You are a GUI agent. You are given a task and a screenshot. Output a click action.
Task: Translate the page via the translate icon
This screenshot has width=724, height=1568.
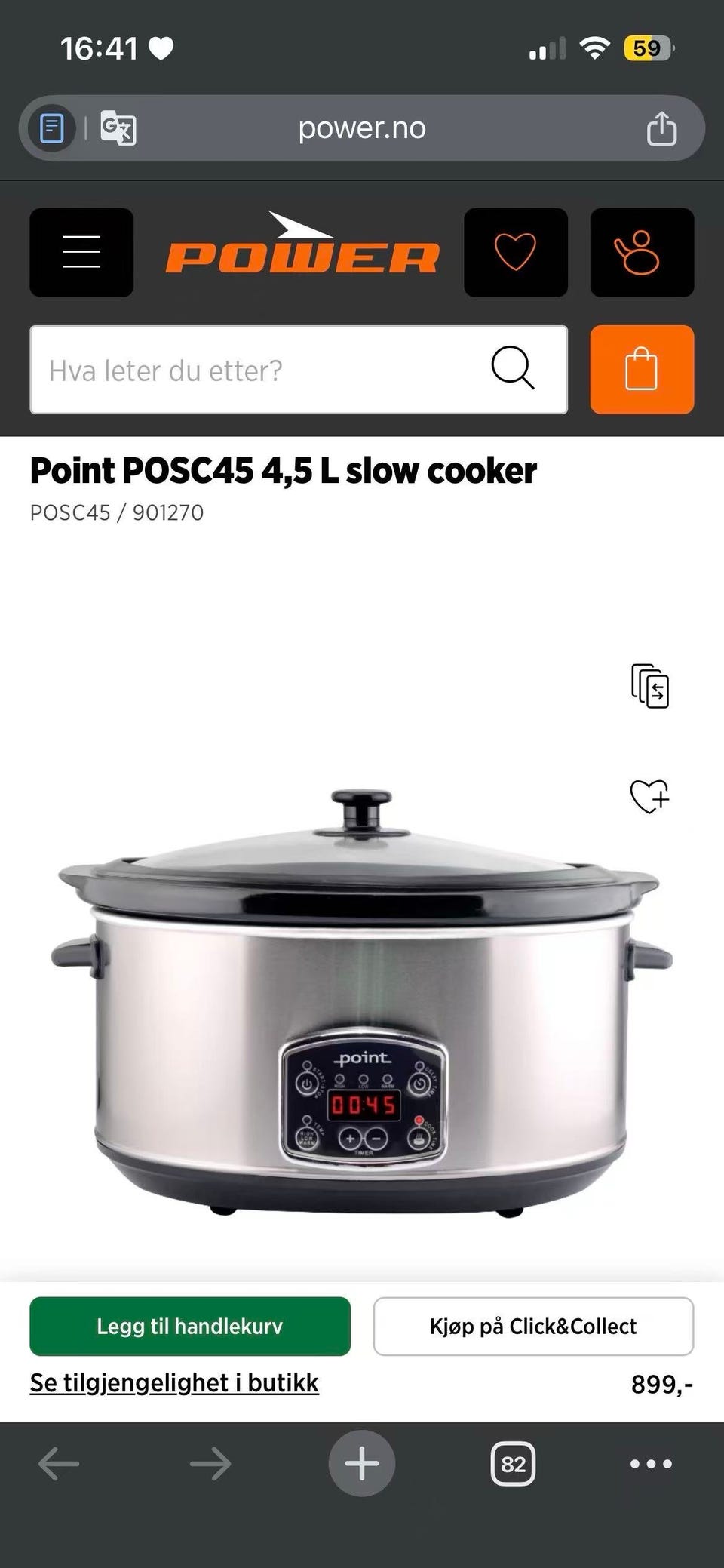pyautogui.click(x=118, y=128)
